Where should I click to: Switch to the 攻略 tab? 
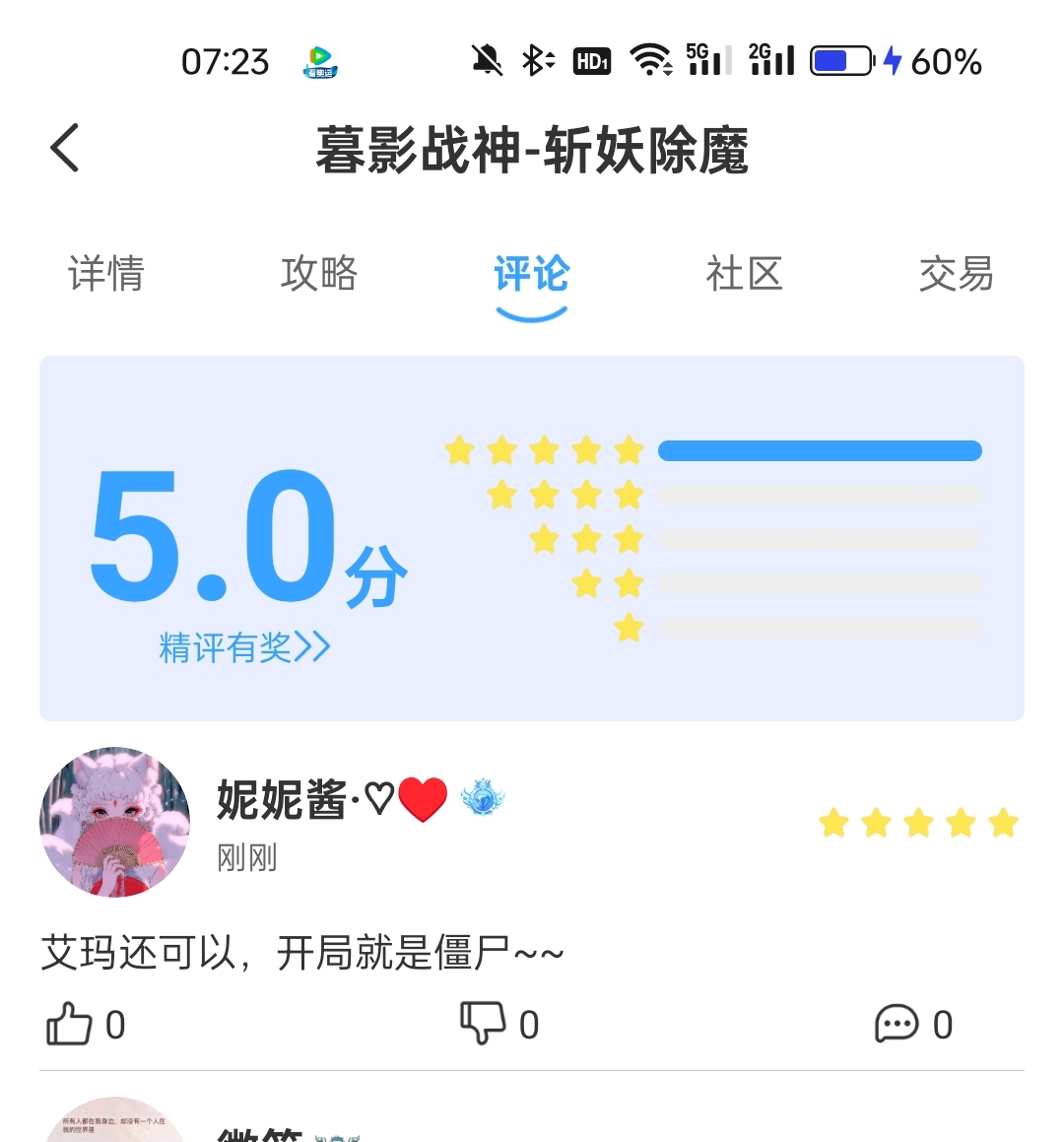click(318, 274)
